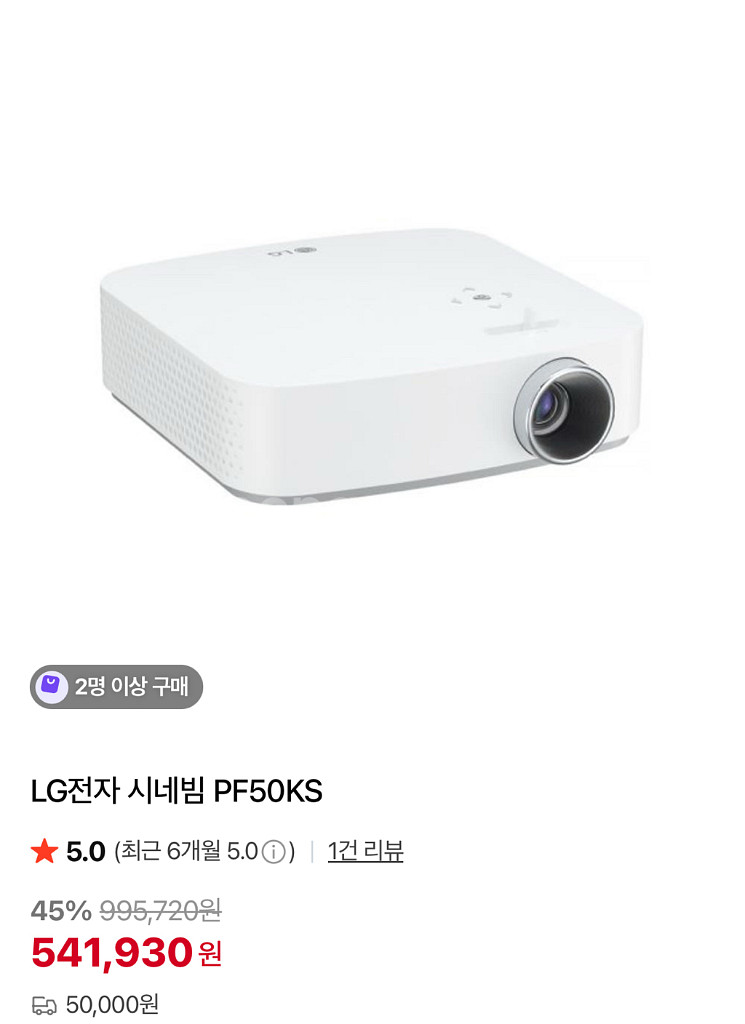Viewport: 745px width, 1024px height.
Task: Open the projector product image
Action: tap(372, 370)
